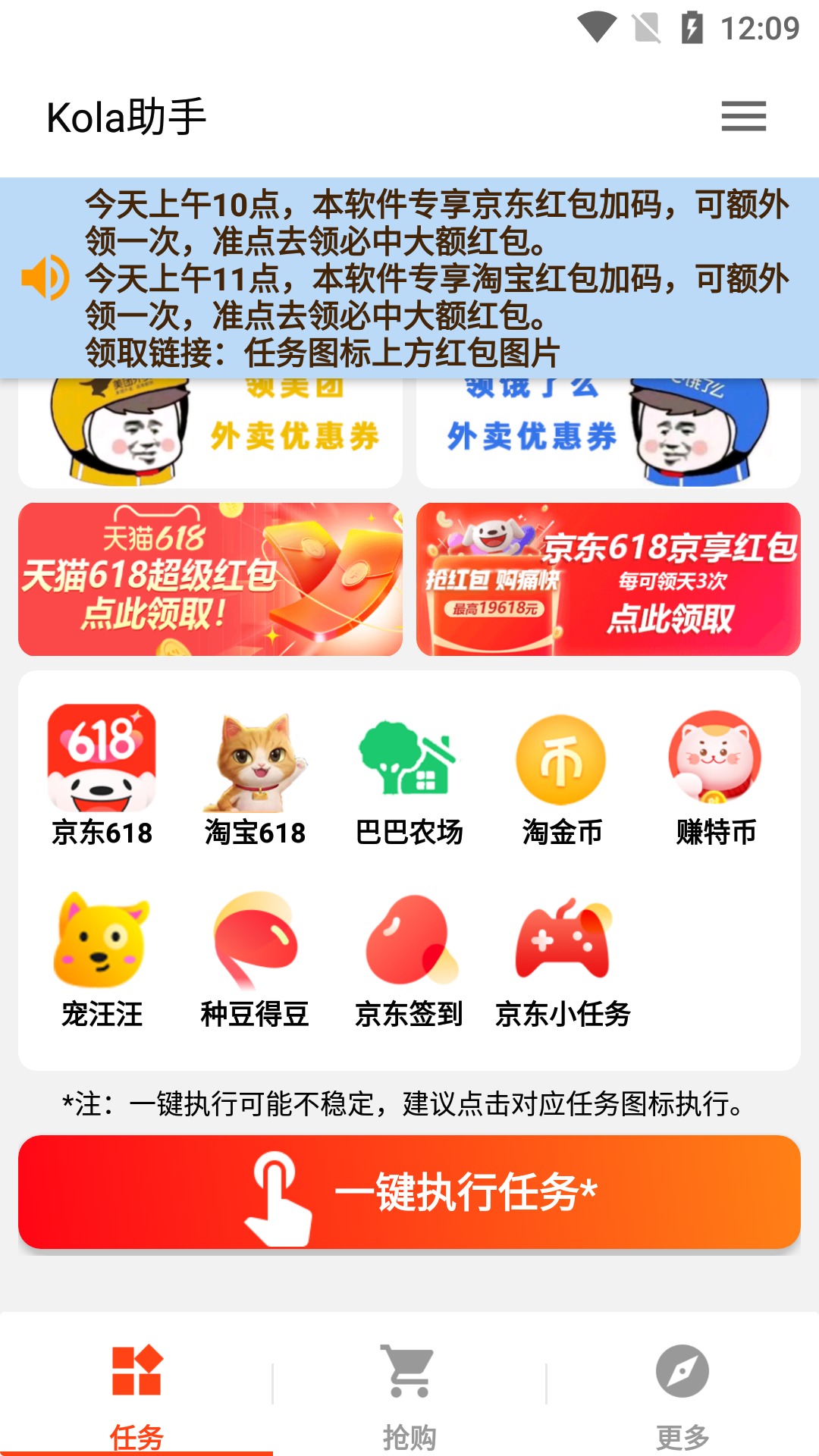Open the 京东小任务 task

tap(562, 959)
